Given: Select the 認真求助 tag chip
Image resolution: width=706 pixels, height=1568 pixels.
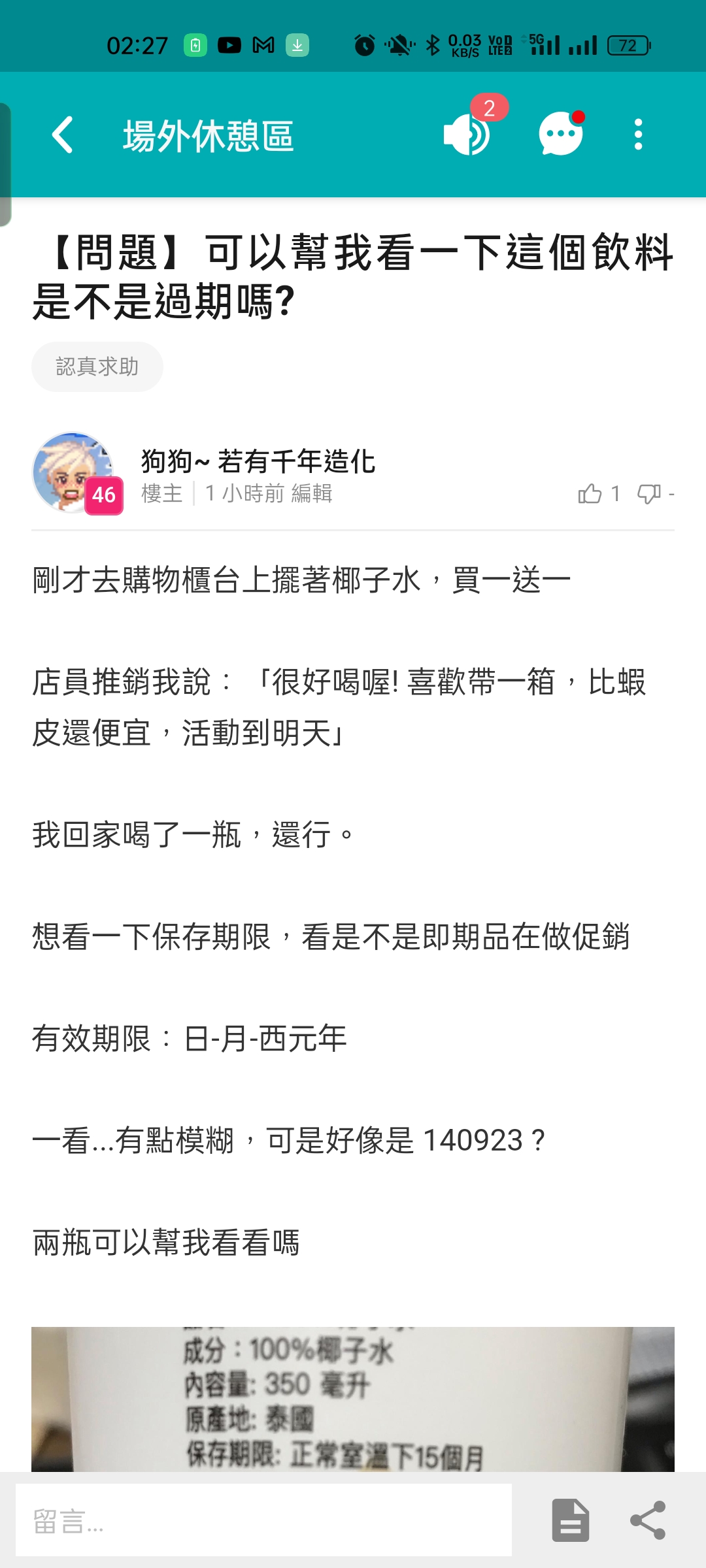Looking at the screenshot, I should coord(97,367).
